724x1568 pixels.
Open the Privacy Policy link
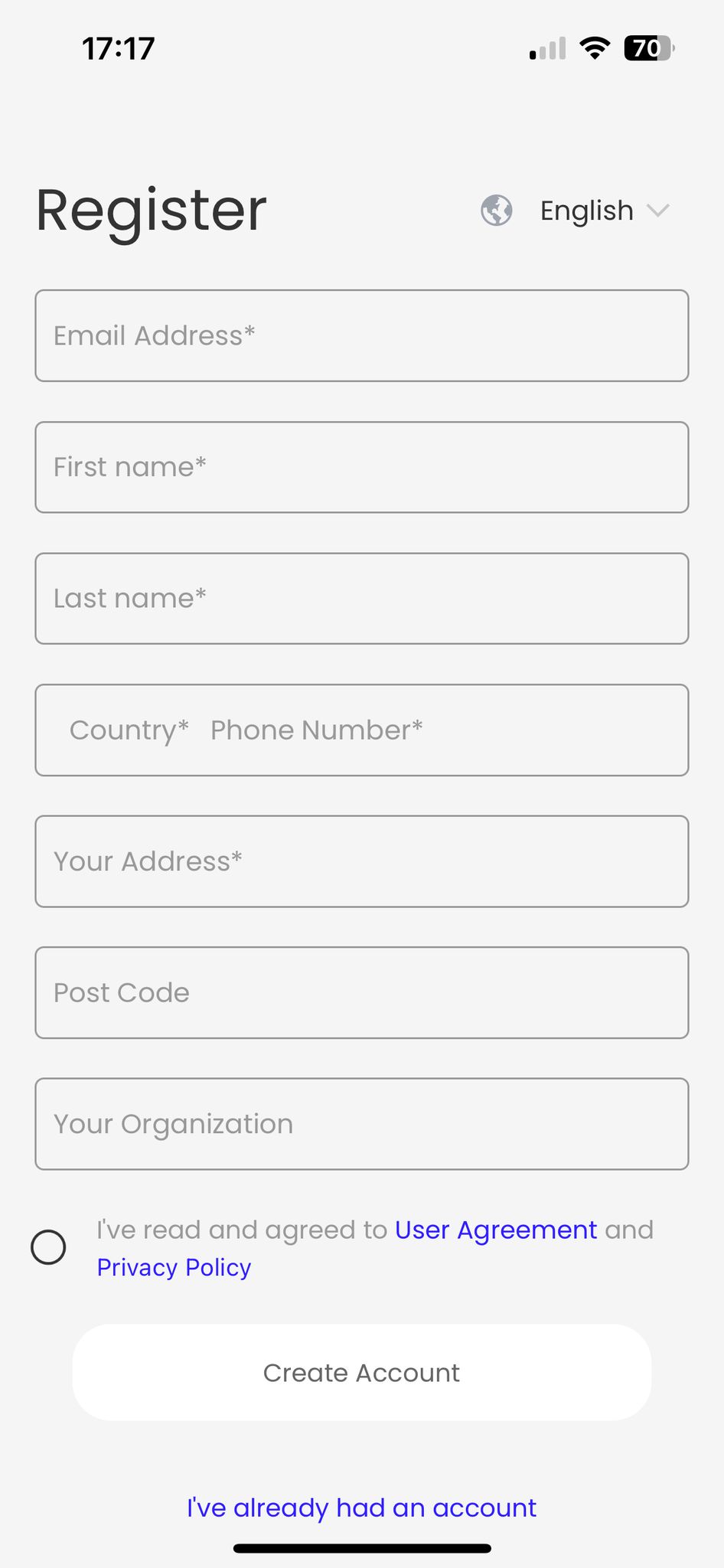coord(174,1268)
